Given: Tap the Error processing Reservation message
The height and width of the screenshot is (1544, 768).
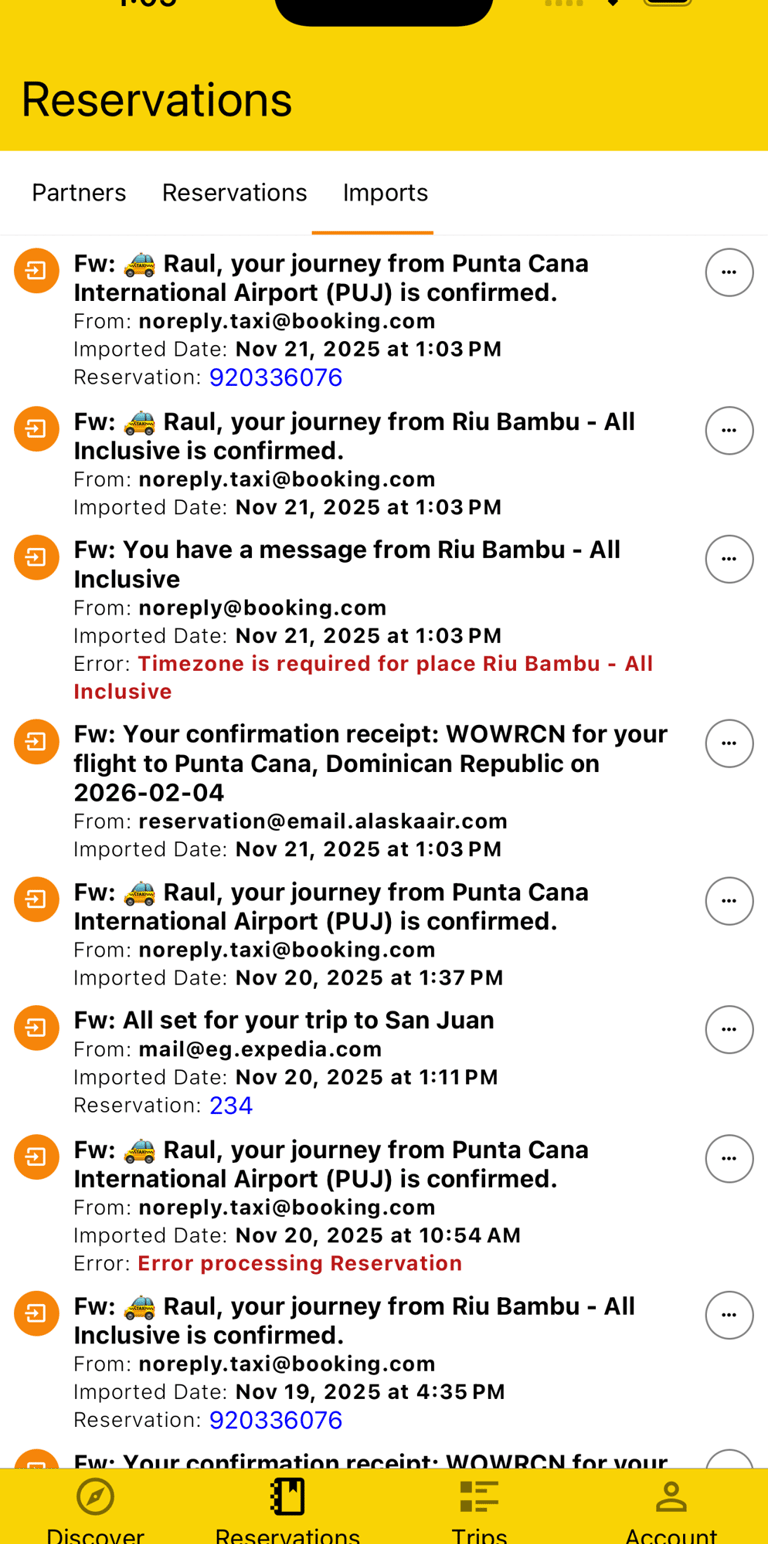Looking at the screenshot, I should pyautogui.click(x=298, y=1262).
